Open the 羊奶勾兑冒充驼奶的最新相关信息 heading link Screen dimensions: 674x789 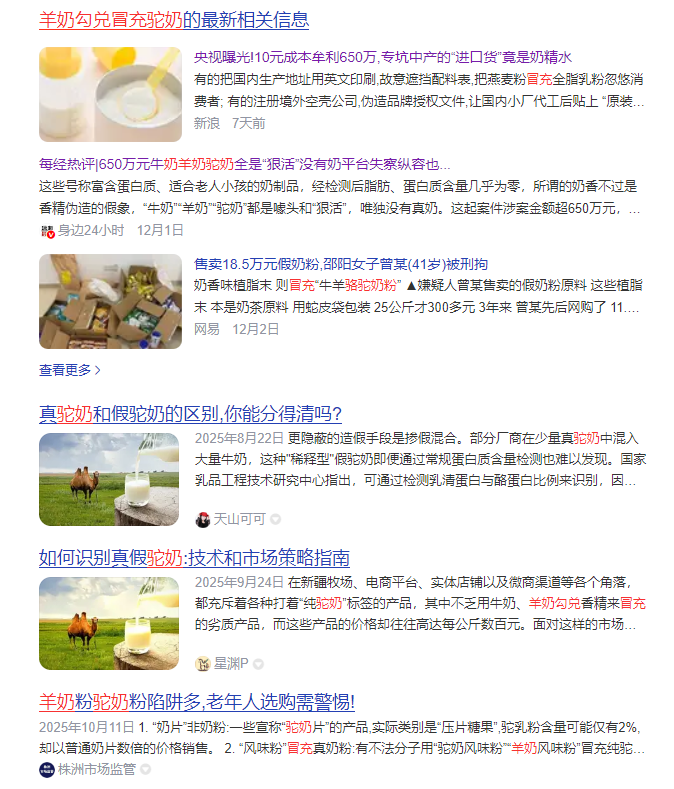tap(174, 20)
